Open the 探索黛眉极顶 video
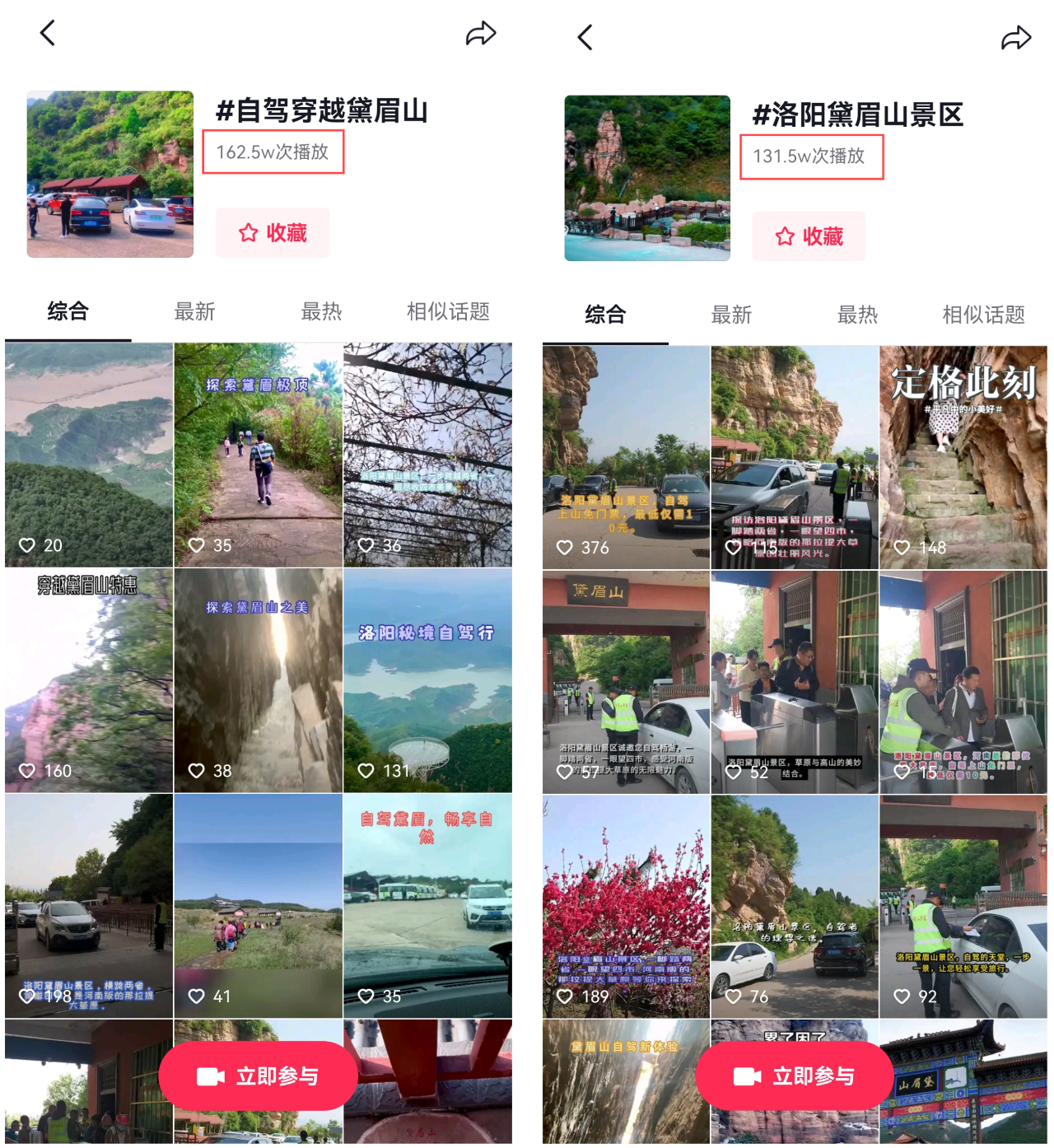 pyautogui.click(x=258, y=455)
